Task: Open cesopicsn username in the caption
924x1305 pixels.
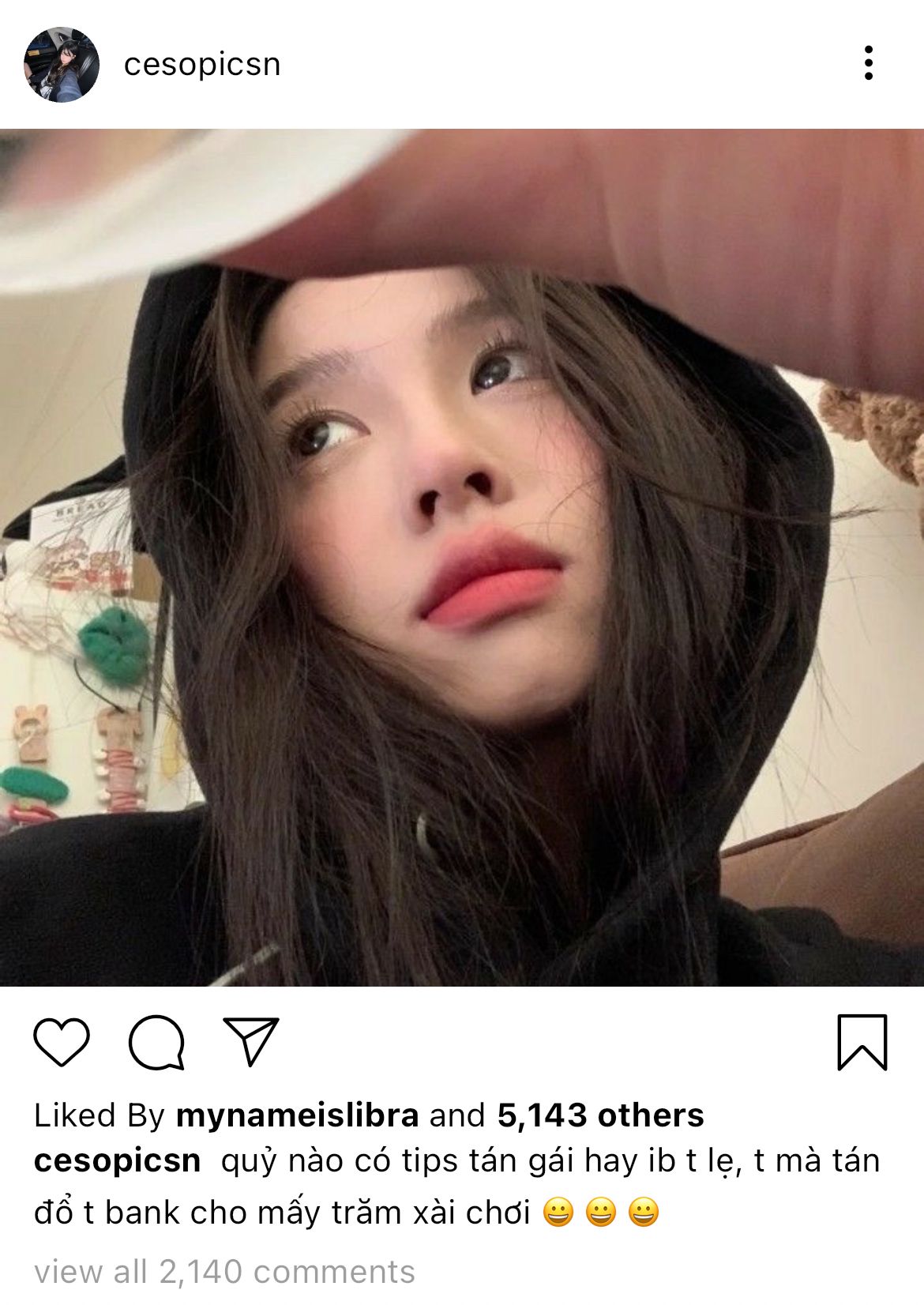Action: 117,1161
